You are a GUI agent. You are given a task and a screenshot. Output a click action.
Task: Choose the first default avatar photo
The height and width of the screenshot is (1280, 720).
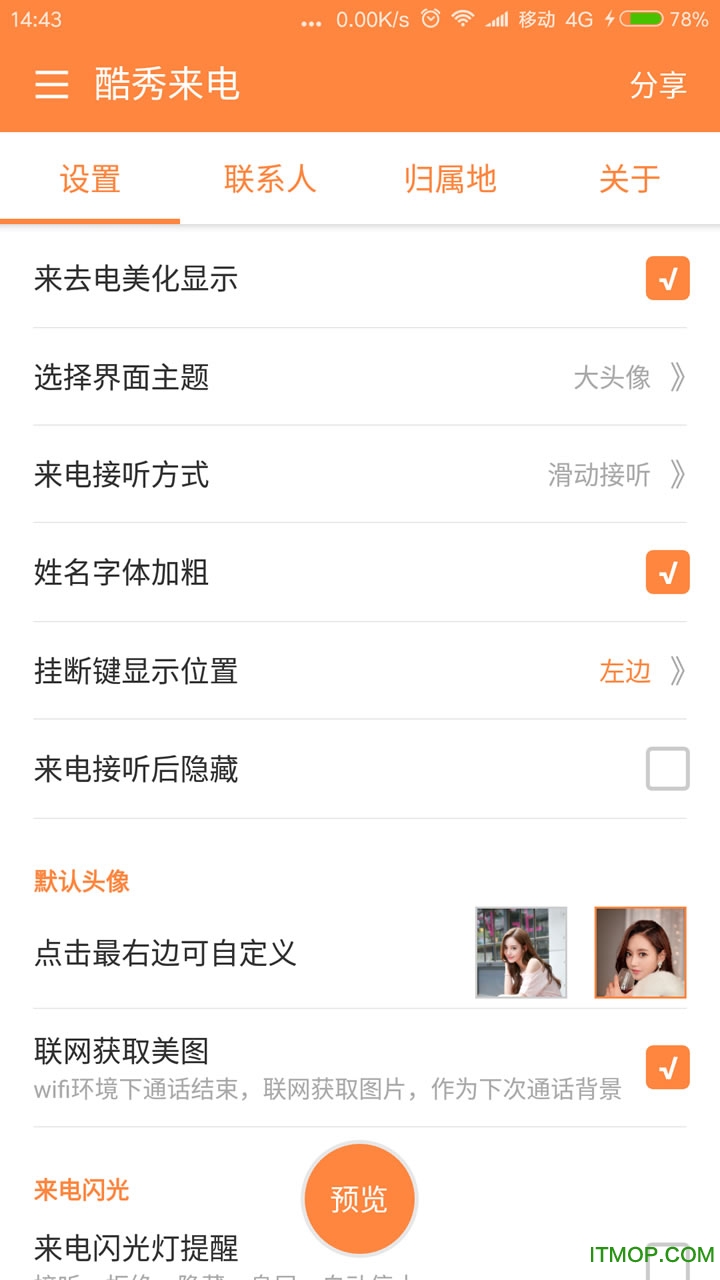521,952
